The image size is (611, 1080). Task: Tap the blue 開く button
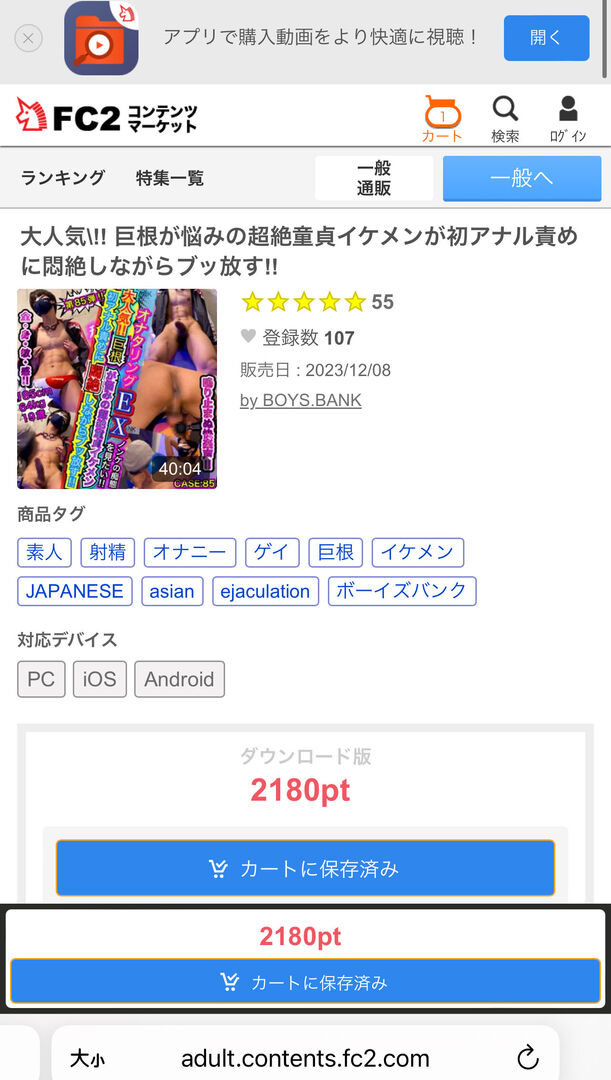[546, 38]
